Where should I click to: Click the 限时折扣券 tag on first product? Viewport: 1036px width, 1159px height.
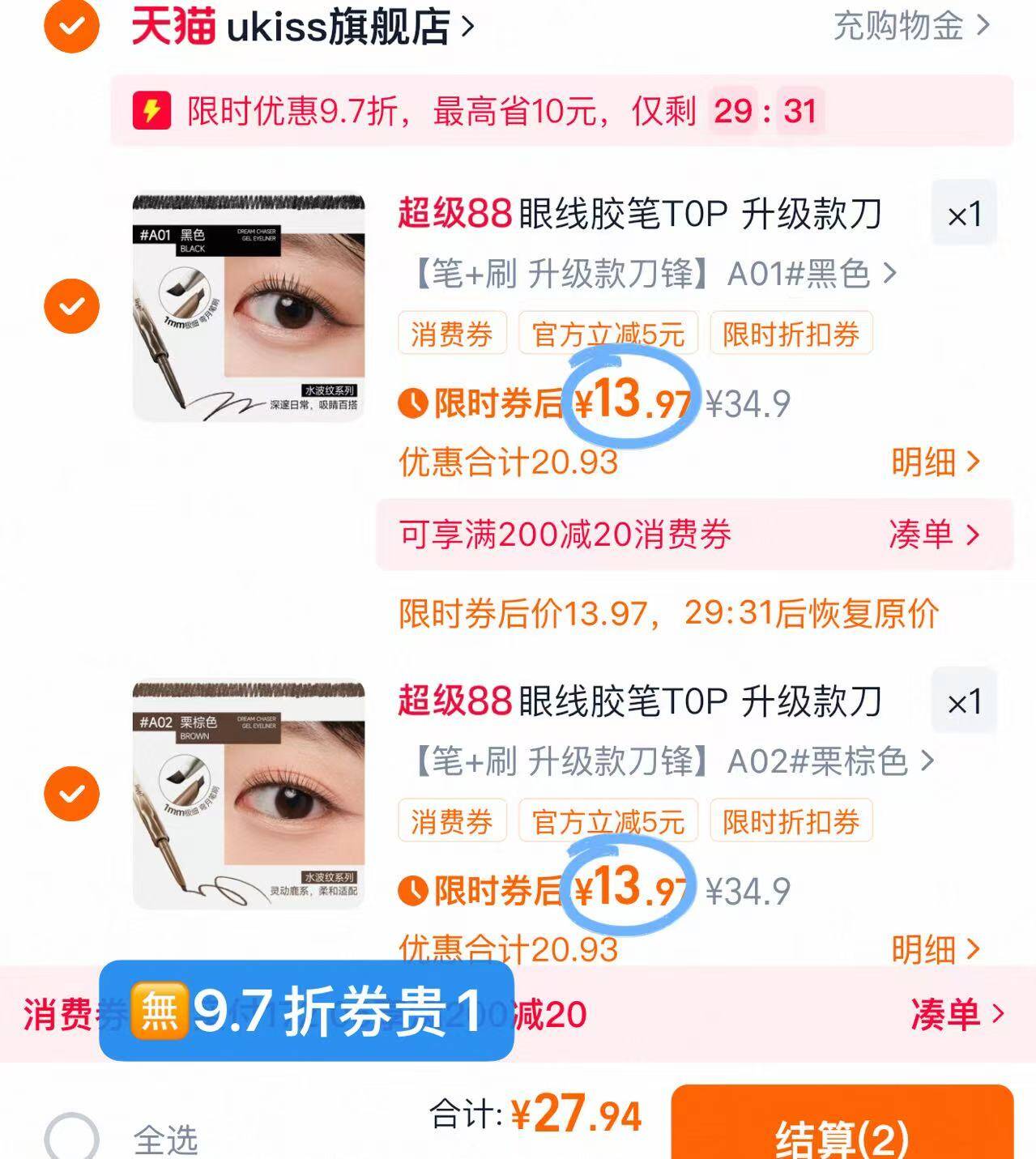pos(790,332)
